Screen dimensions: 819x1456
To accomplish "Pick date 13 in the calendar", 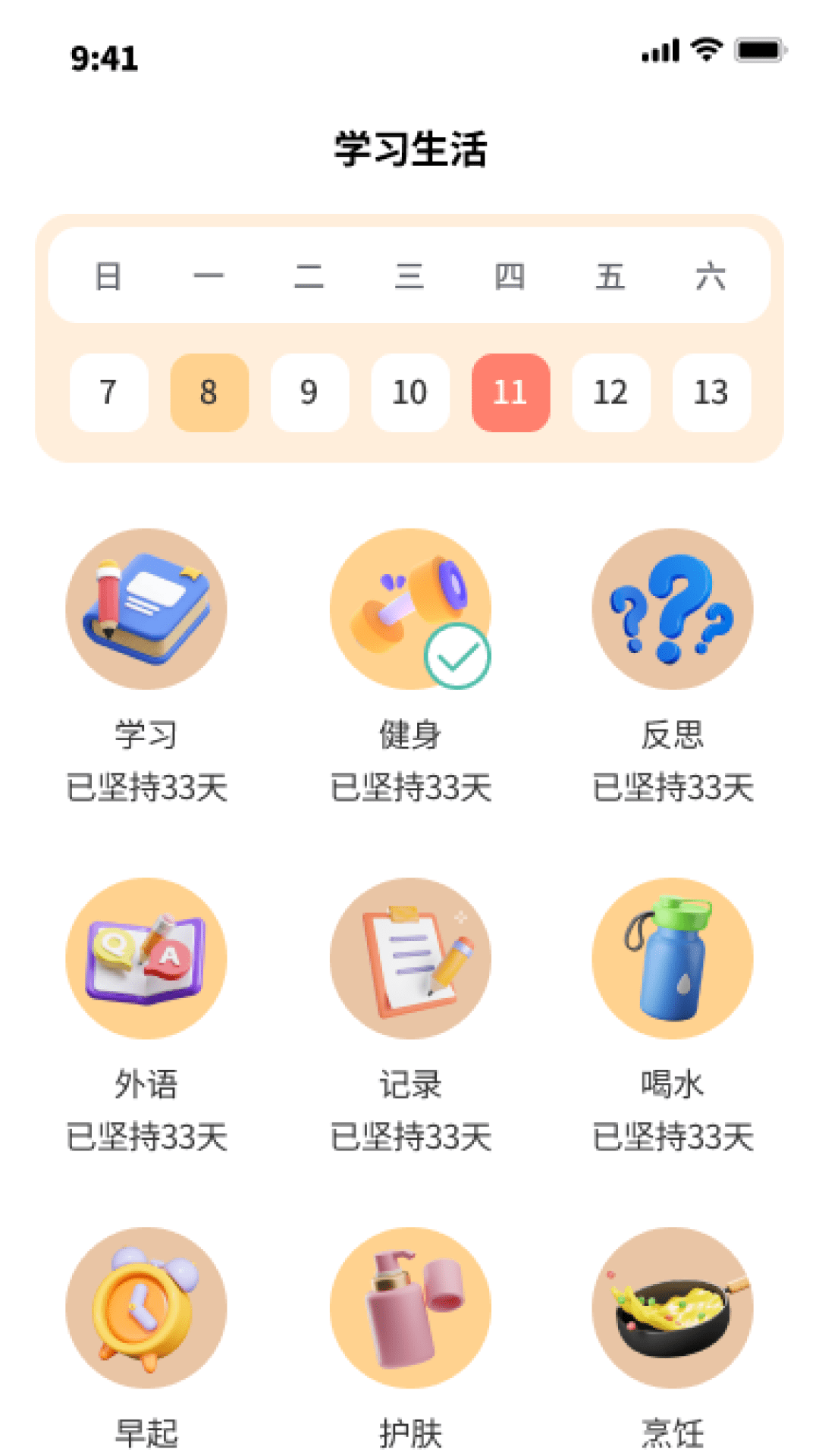I will [711, 392].
